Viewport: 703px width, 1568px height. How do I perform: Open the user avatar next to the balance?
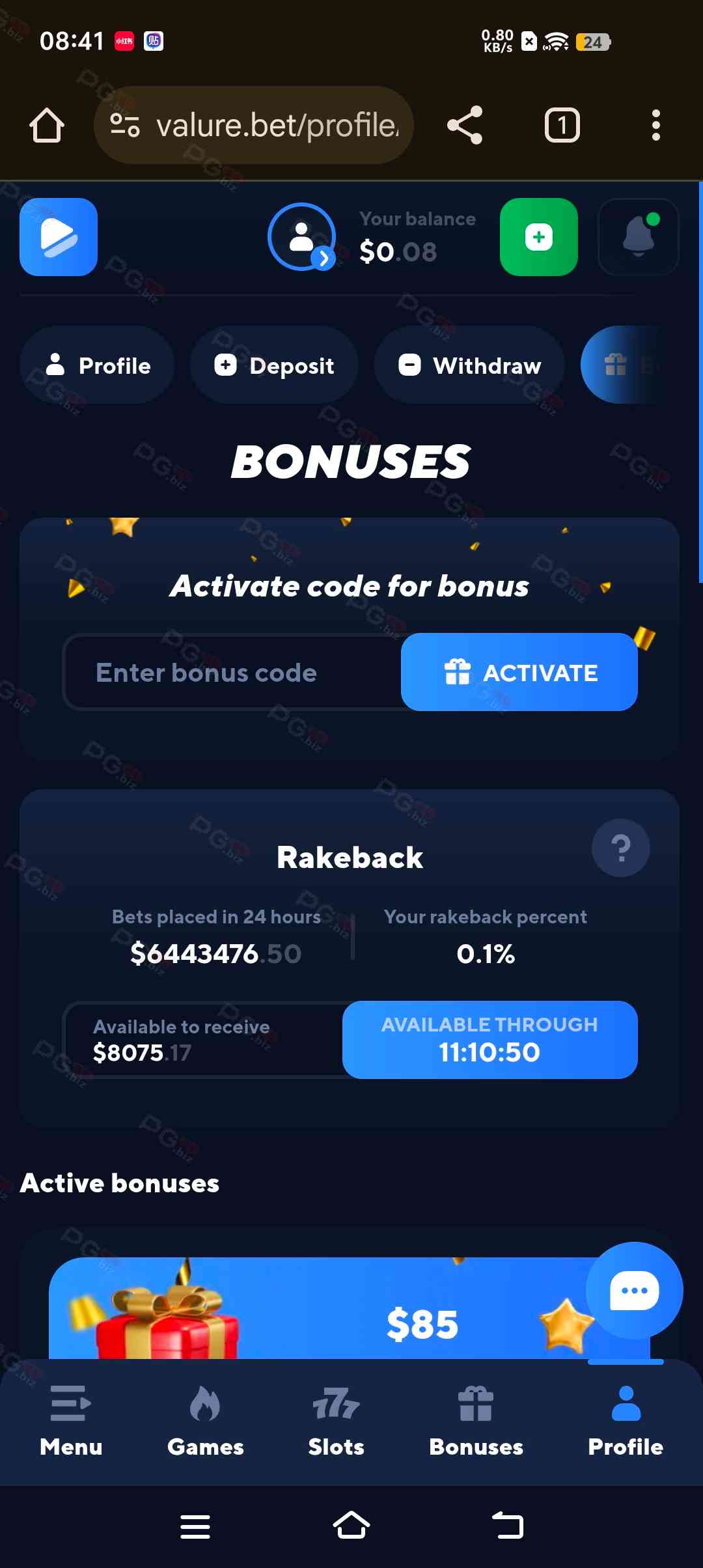coord(301,237)
